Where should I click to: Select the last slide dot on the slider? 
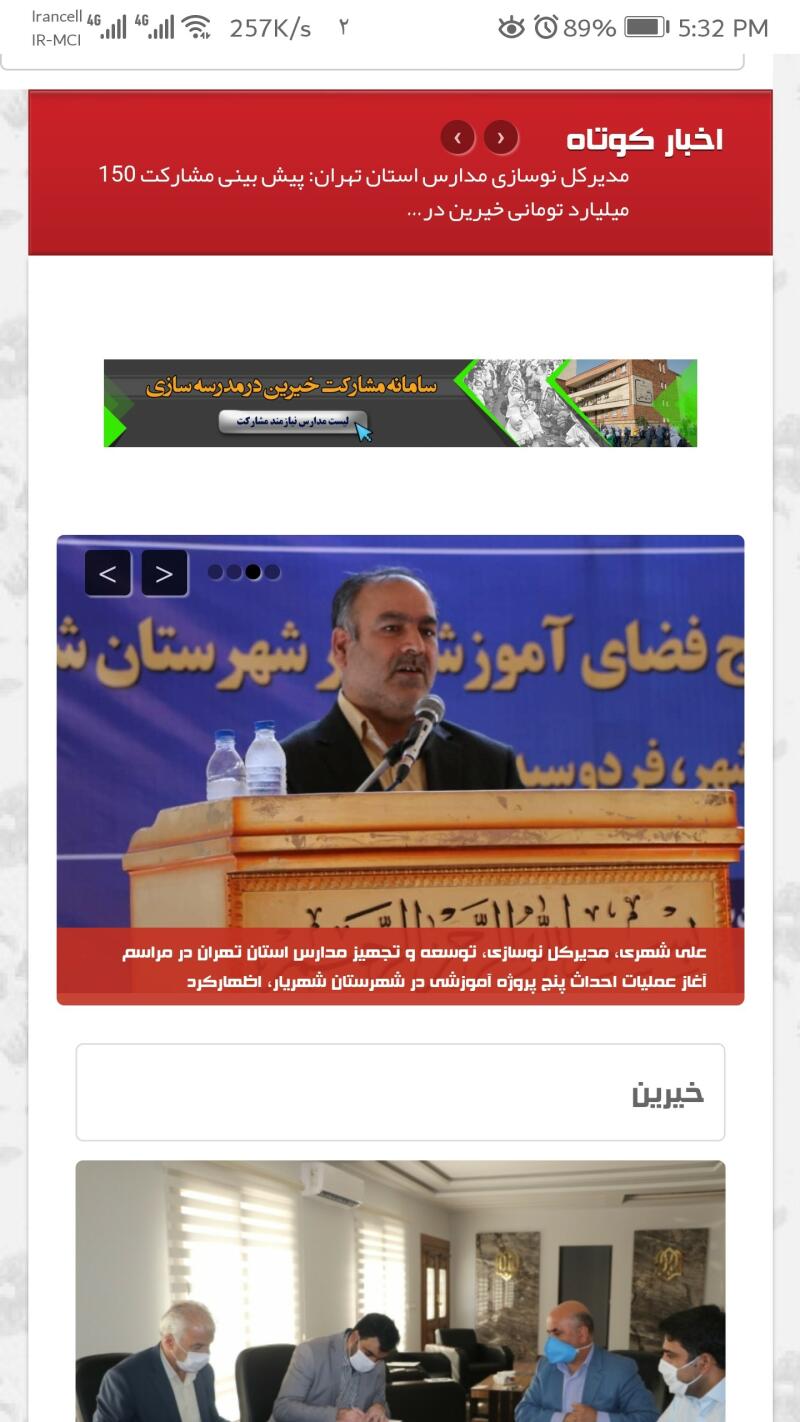point(272,572)
